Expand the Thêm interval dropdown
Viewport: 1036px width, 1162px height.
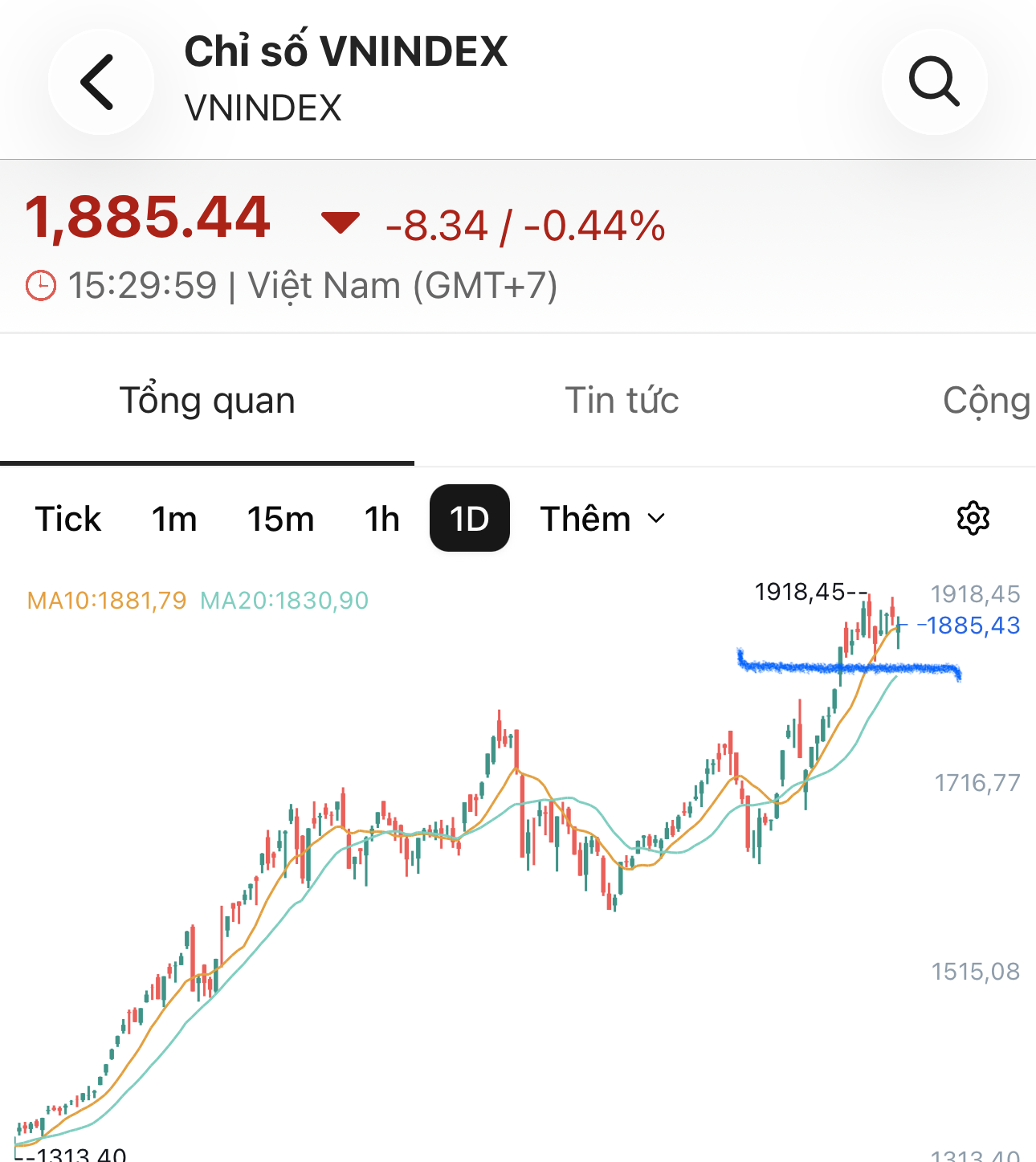point(602,519)
